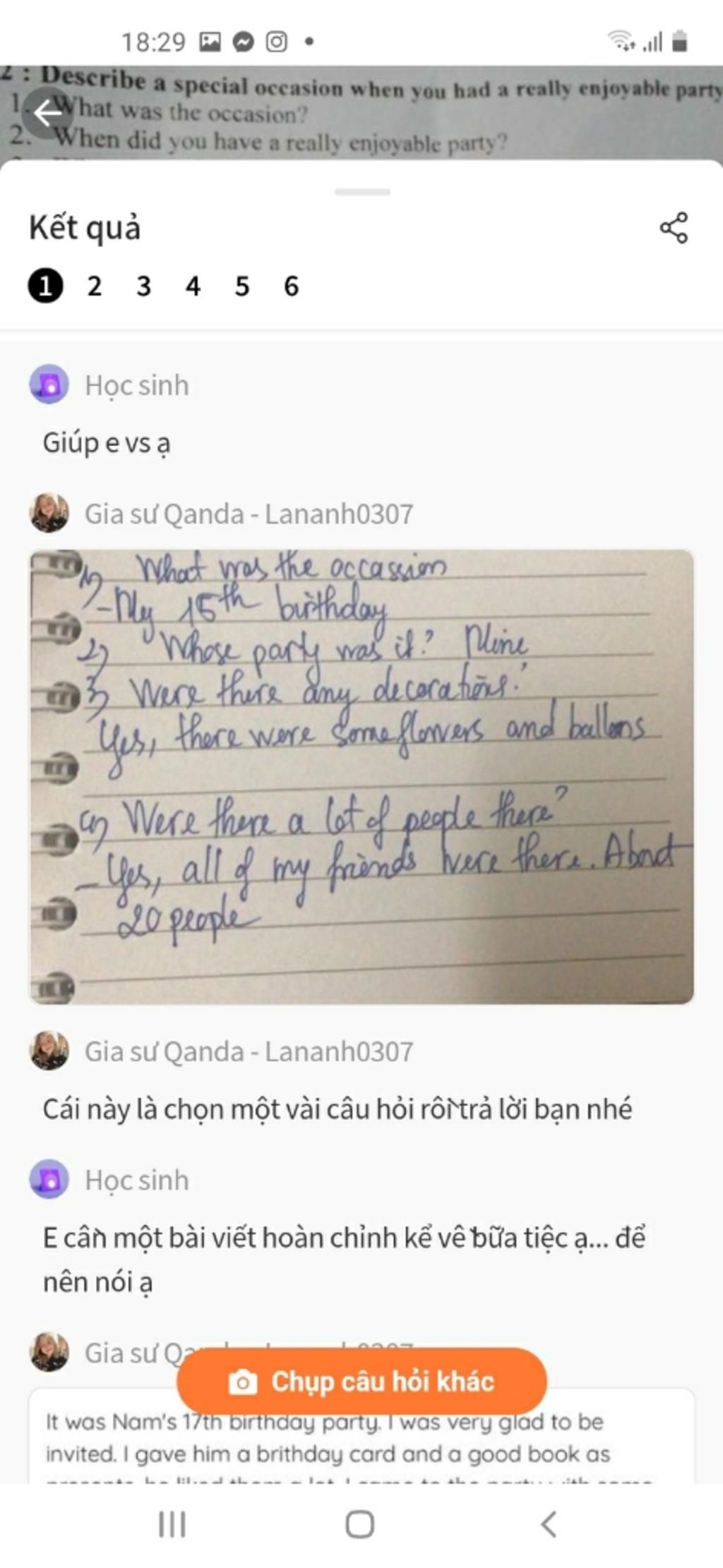Open the sheet's drag handle bar
The height and width of the screenshot is (1568, 723).
click(x=362, y=192)
